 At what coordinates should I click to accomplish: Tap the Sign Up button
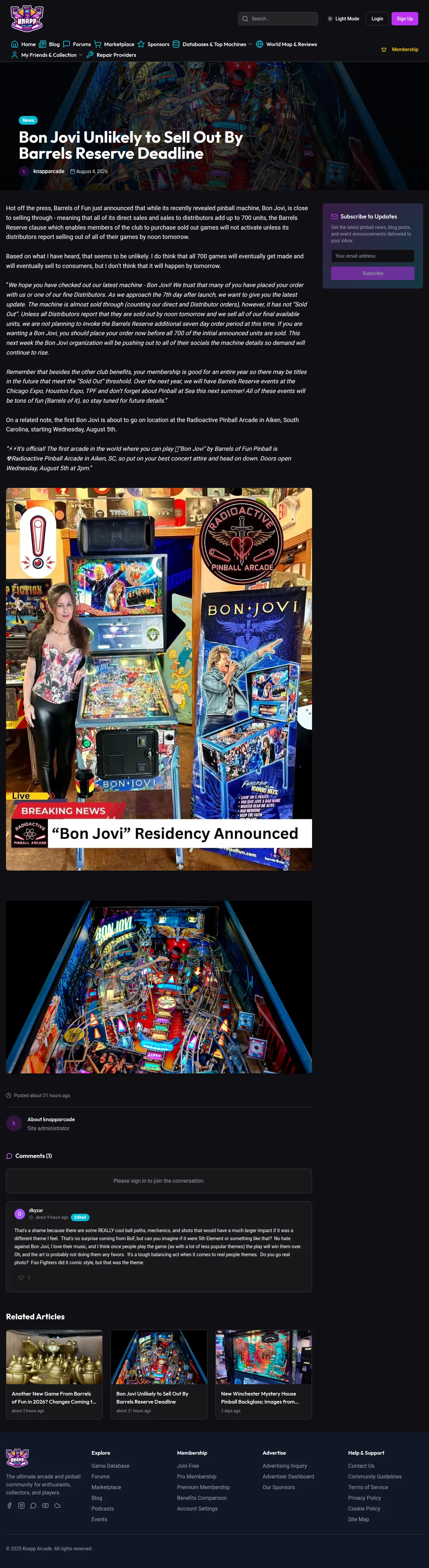405,19
